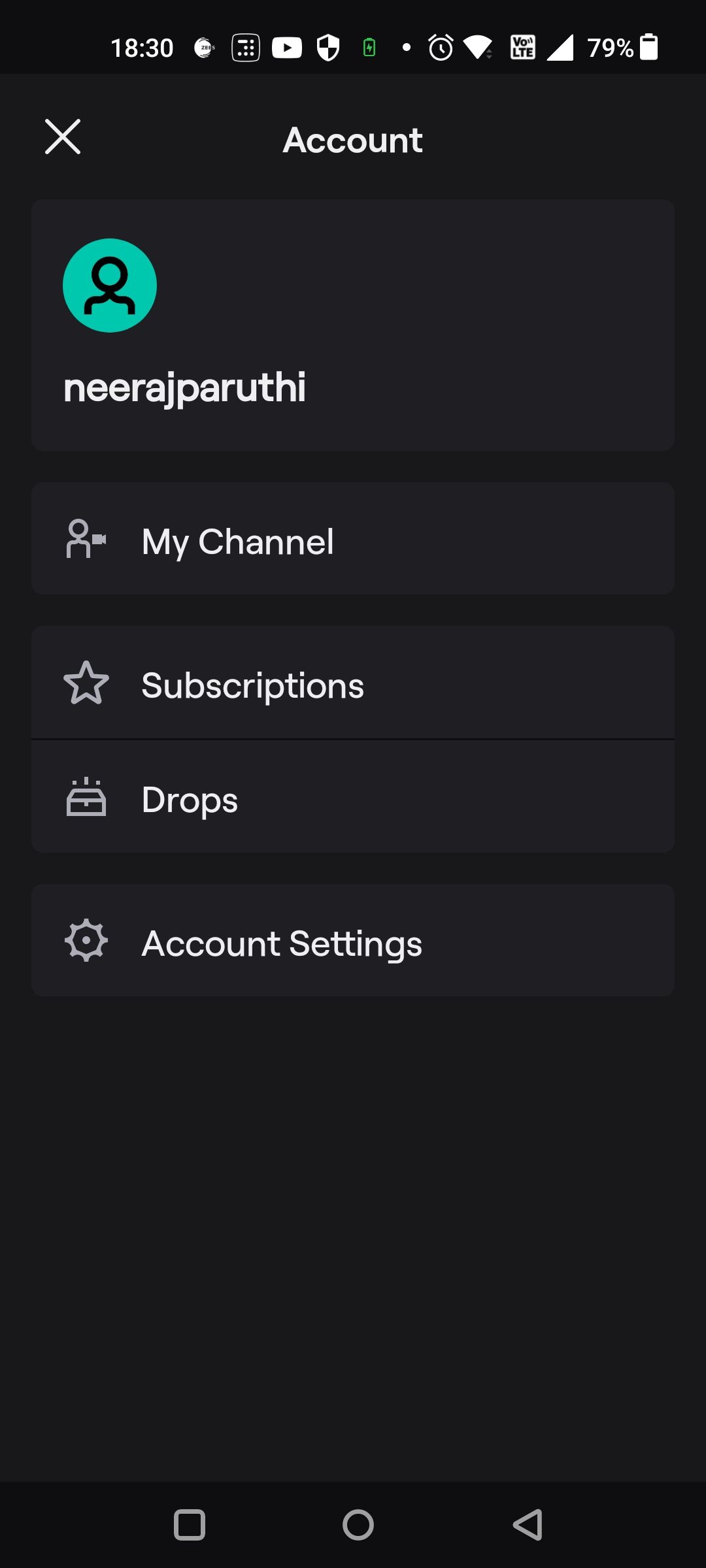View Subscriptions

coord(353,683)
